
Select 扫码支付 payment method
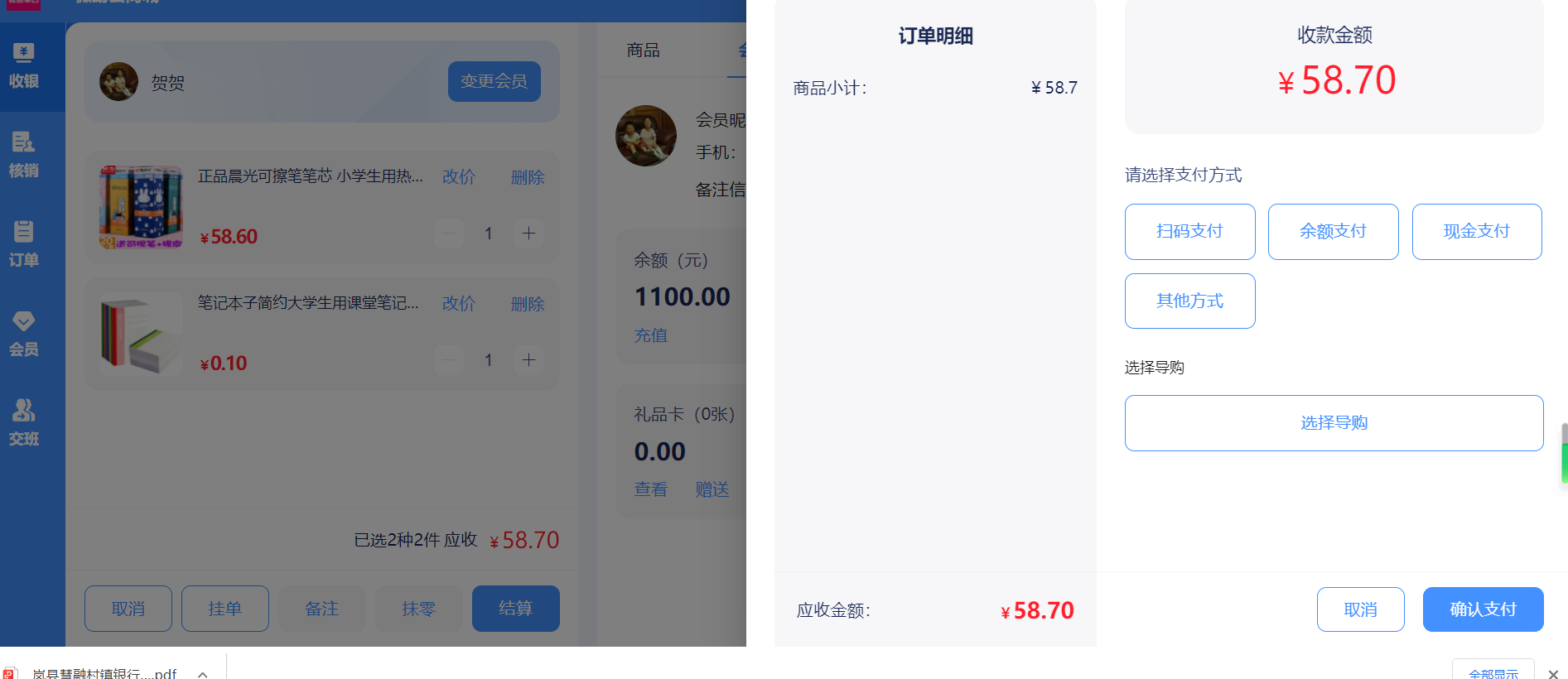[x=1189, y=232]
